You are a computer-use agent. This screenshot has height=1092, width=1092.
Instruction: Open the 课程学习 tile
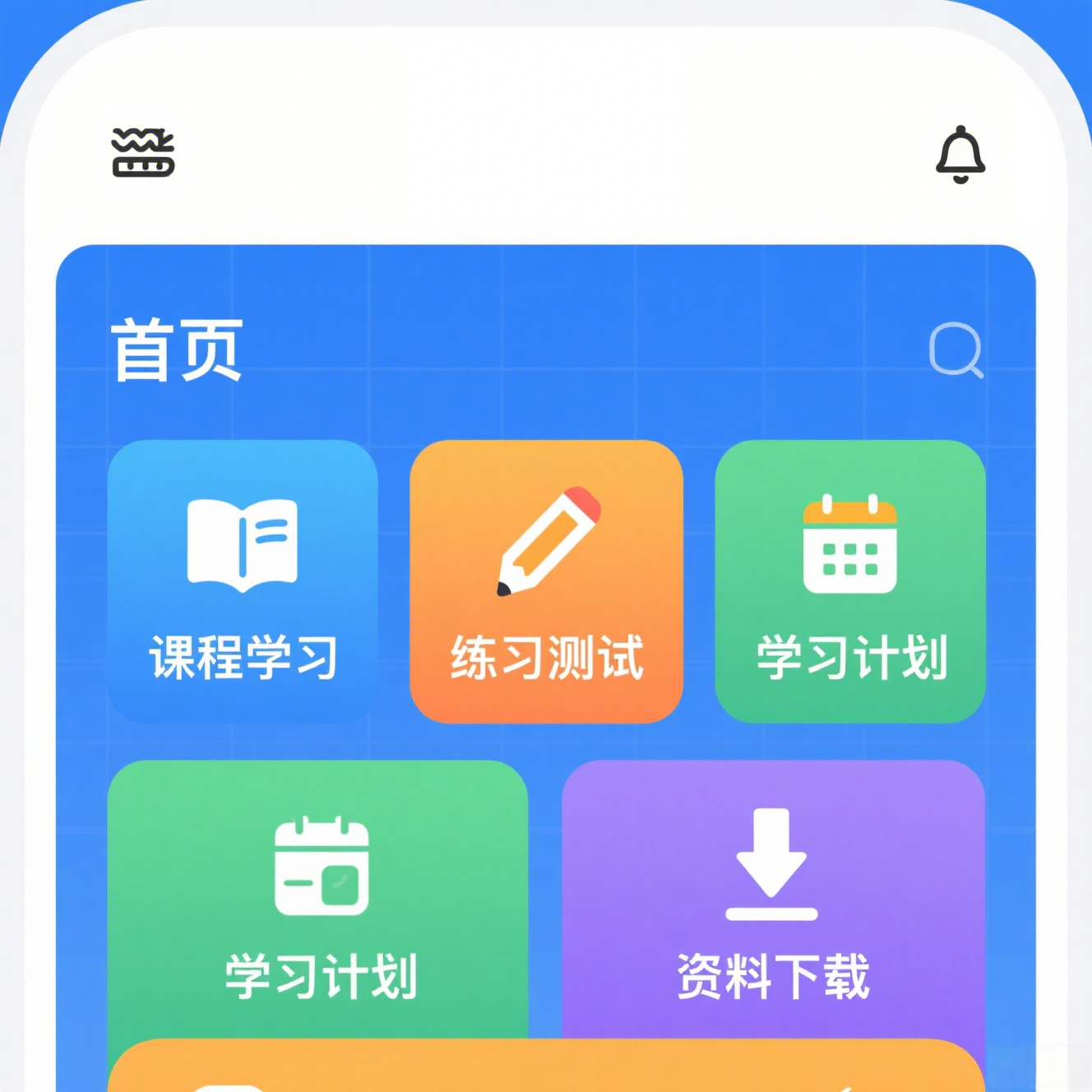[x=243, y=581]
